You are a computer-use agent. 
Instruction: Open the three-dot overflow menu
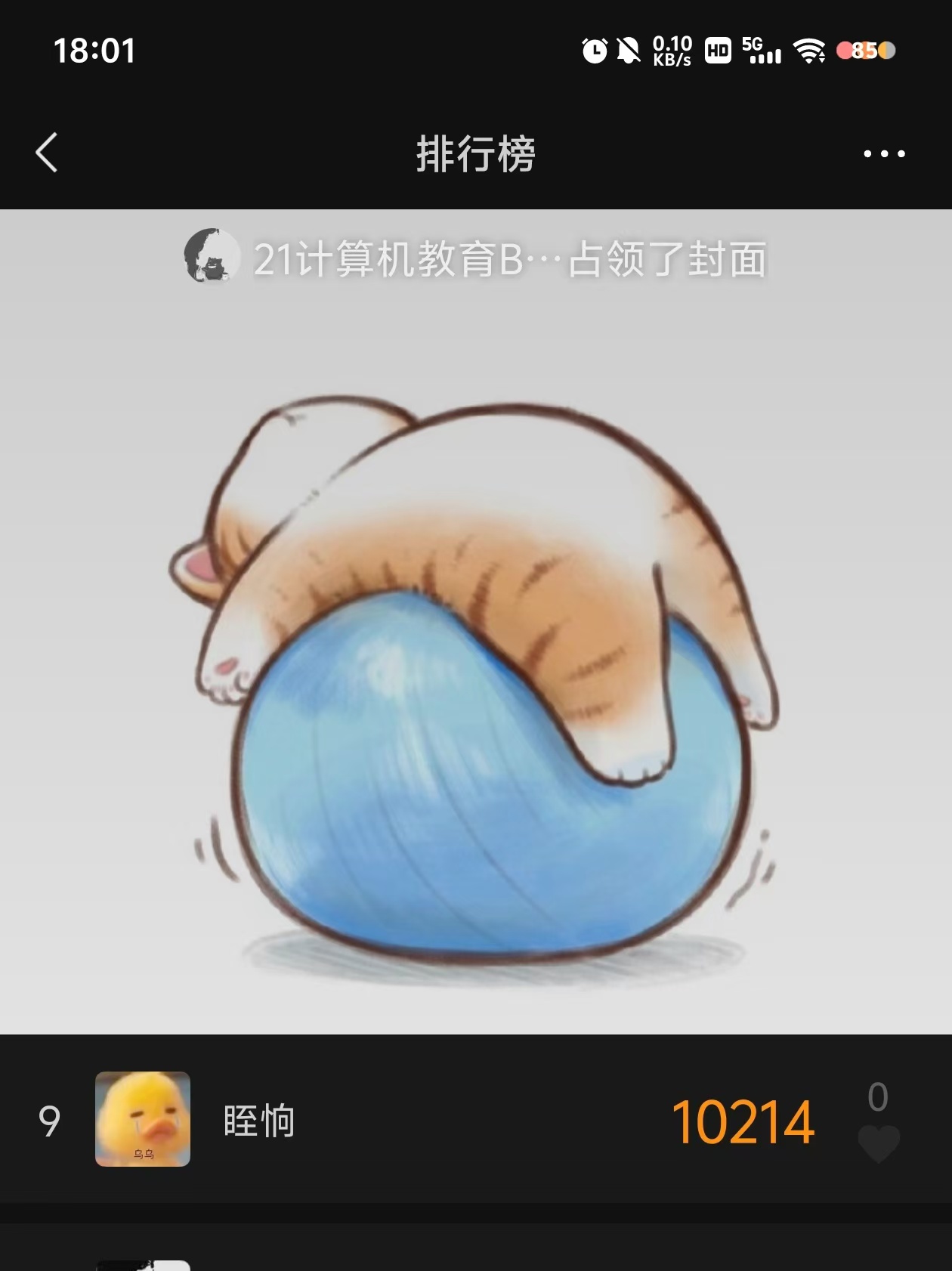884,153
